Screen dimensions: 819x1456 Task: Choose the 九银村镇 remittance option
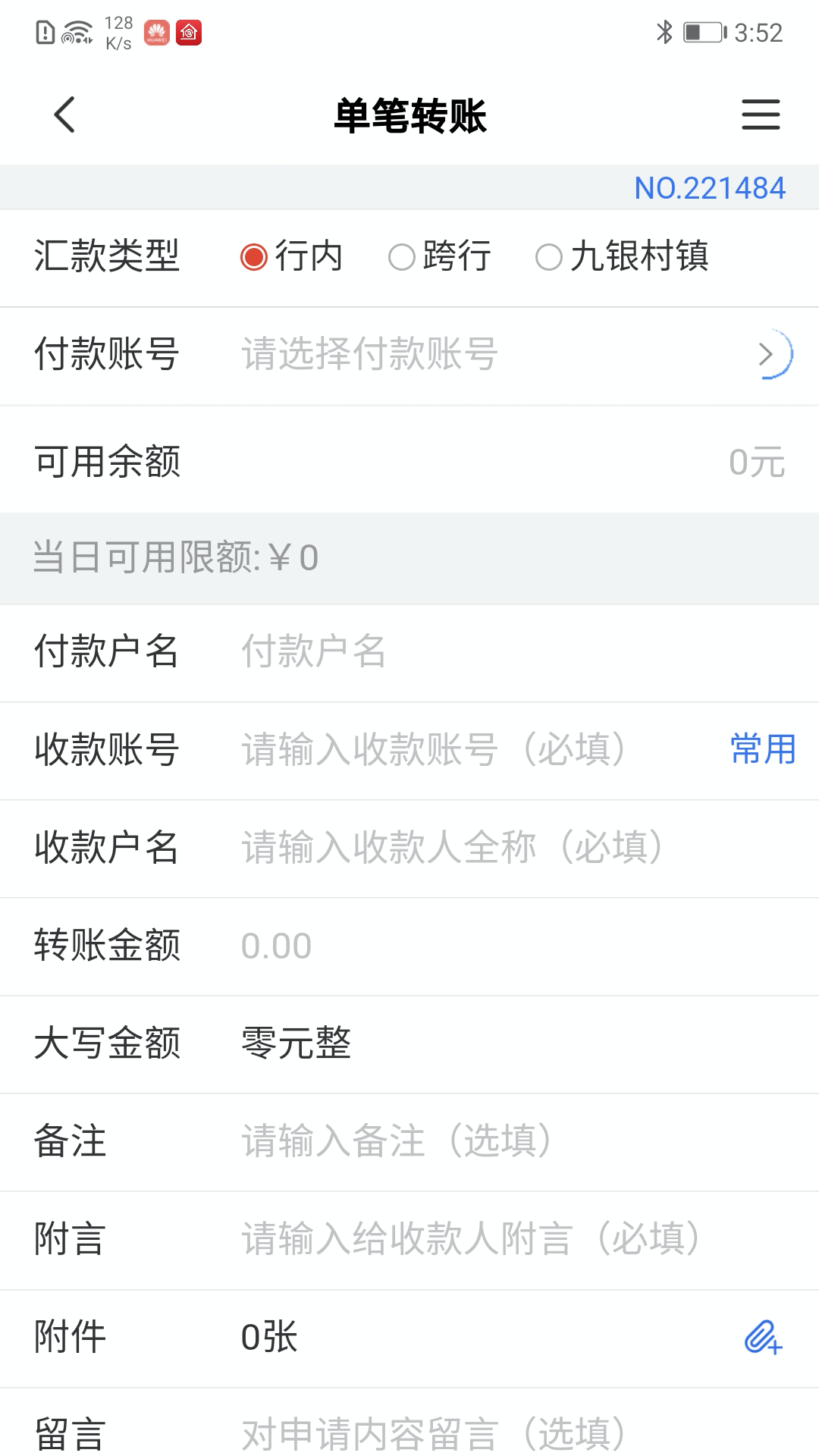pyautogui.click(x=625, y=257)
